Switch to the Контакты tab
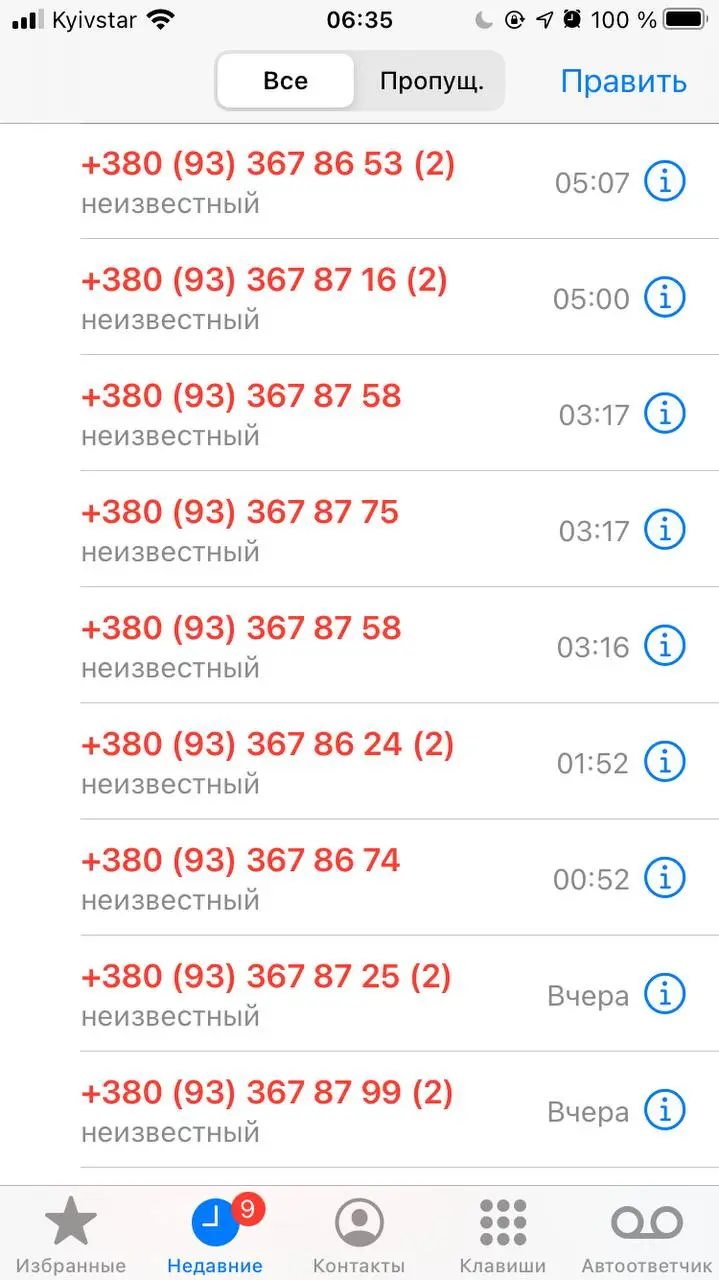The width and height of the screenshot is (719, 1280). pos(359,1234)
